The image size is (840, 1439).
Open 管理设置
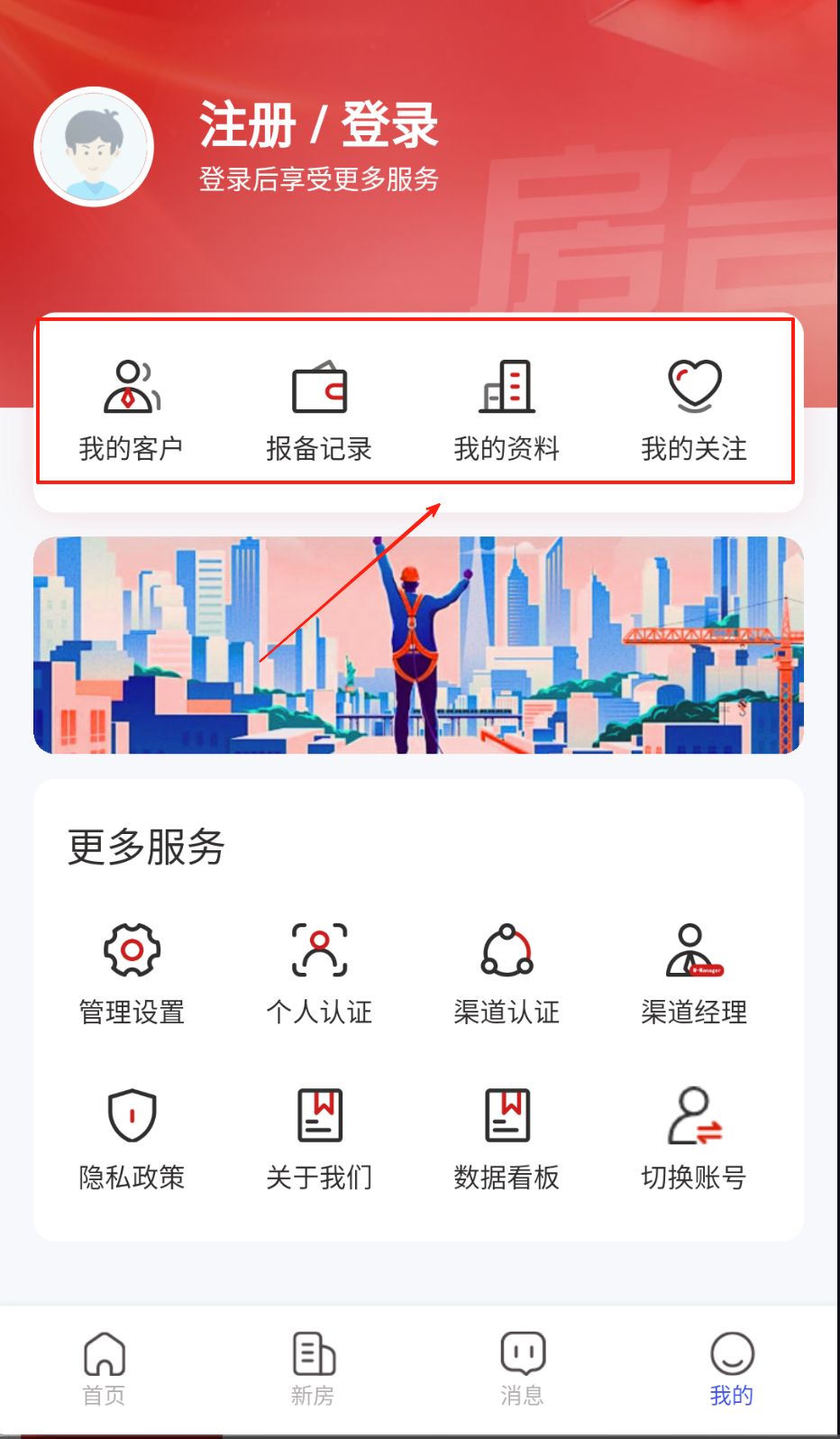132,973
